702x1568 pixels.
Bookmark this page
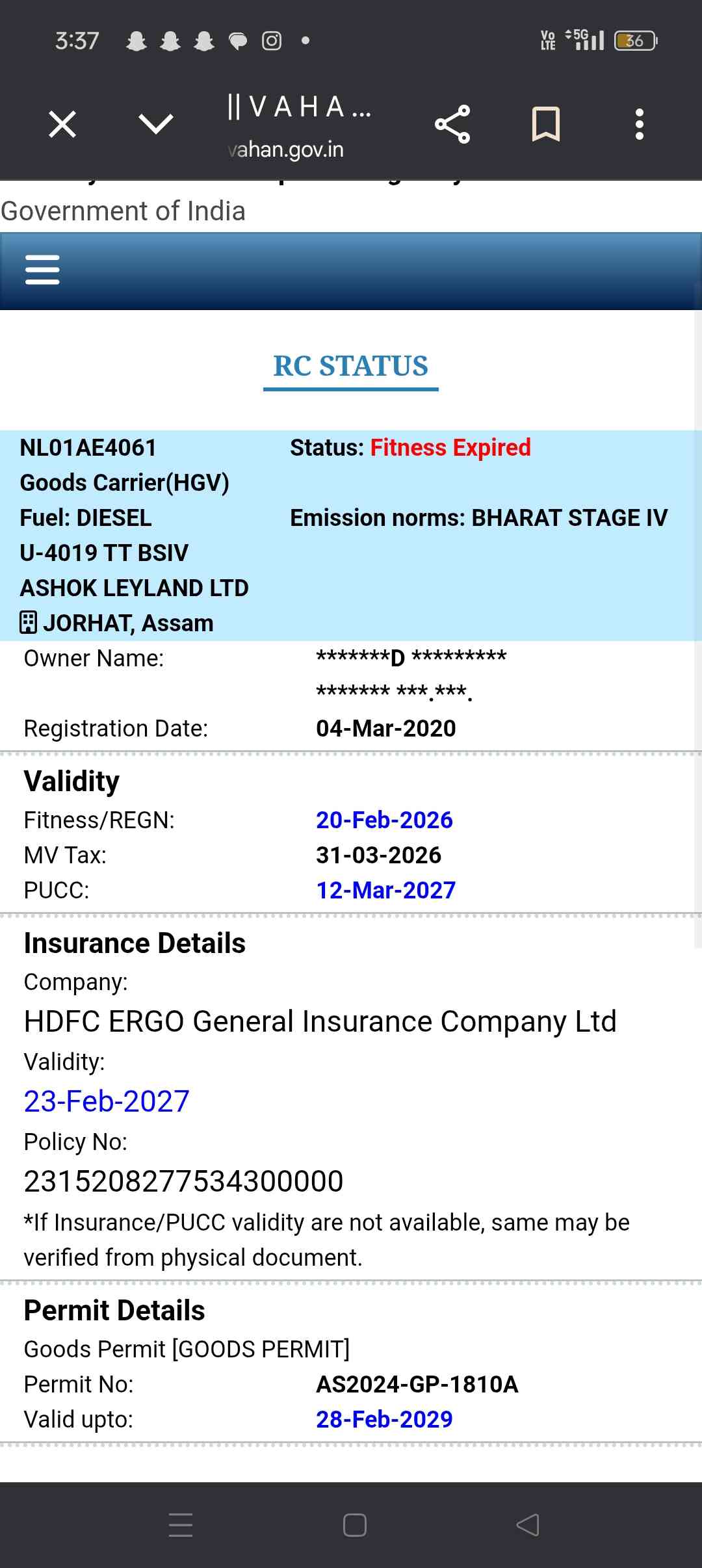pyautogui.click(x=546, y=124)
